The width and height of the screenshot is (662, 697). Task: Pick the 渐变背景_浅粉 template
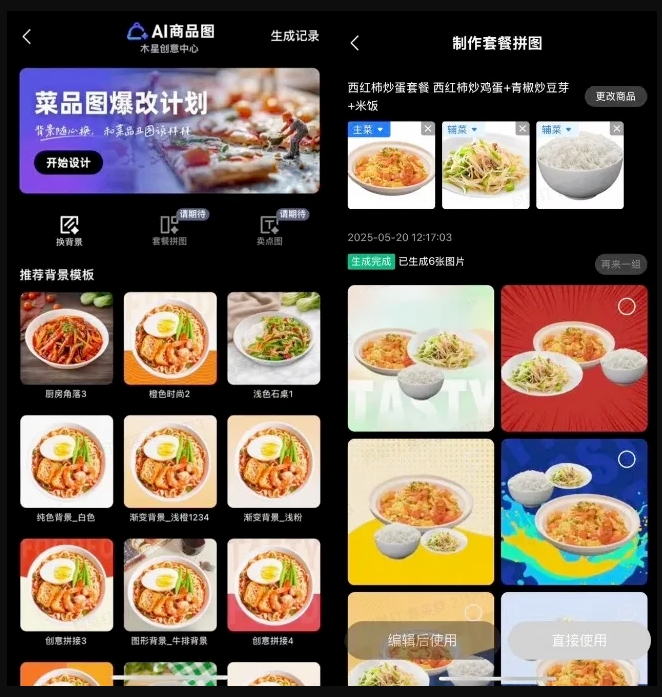coord(273,462)
